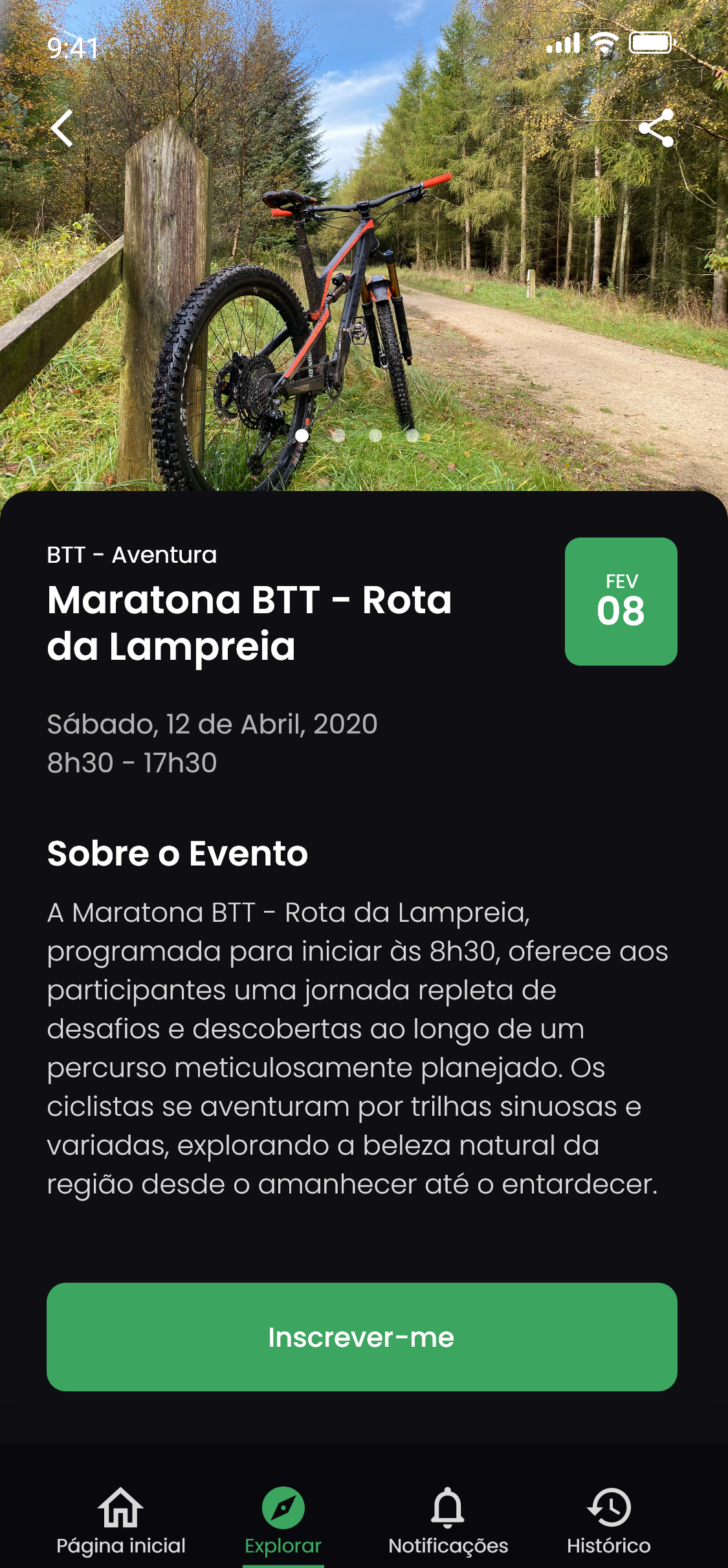The height and width of the screenshot is (1568, 728).
Task: Switch to the Página inicial tab
Action: (121, 1520)
